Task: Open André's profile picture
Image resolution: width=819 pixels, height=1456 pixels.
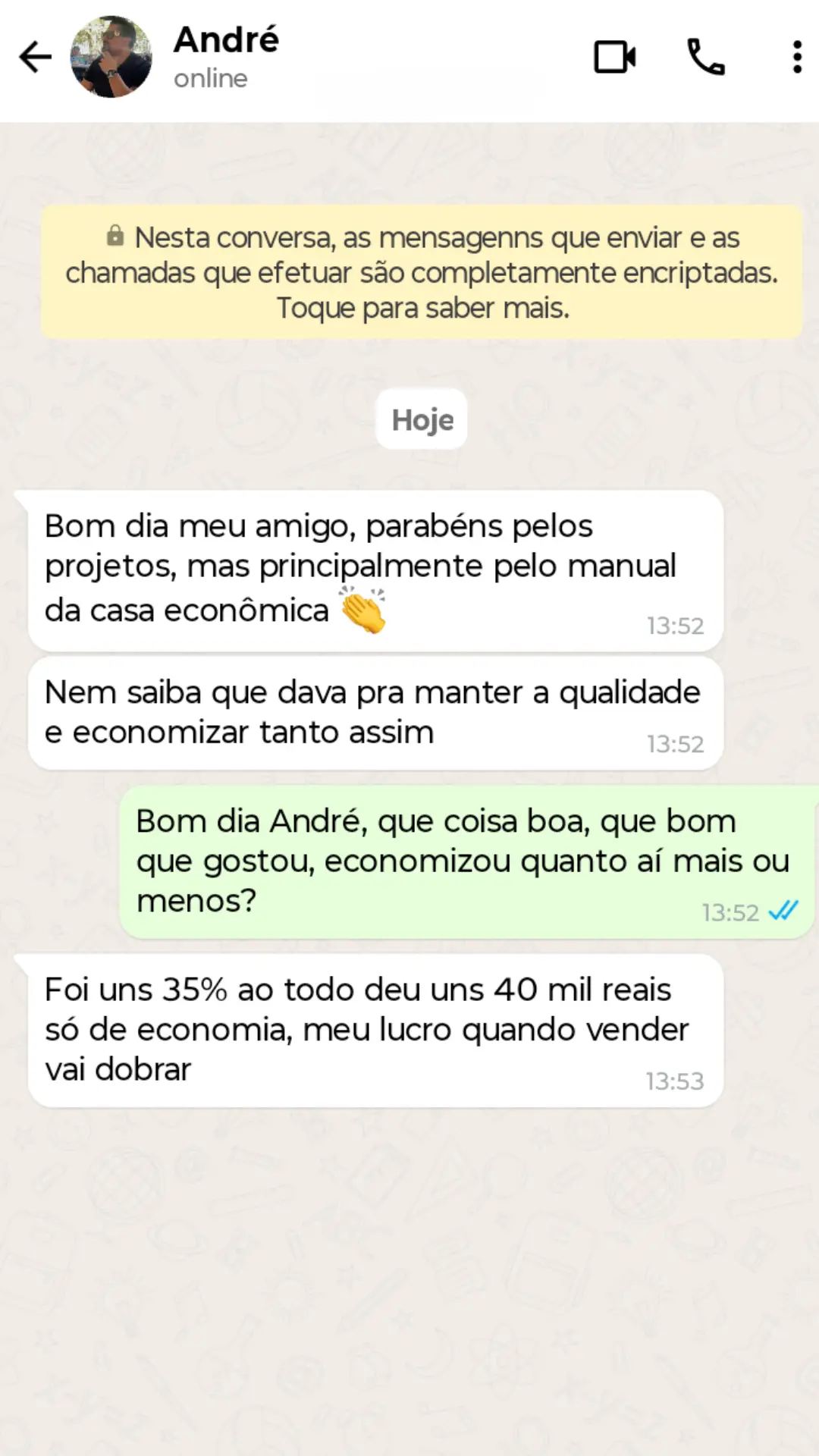Action: click(111, 58)
